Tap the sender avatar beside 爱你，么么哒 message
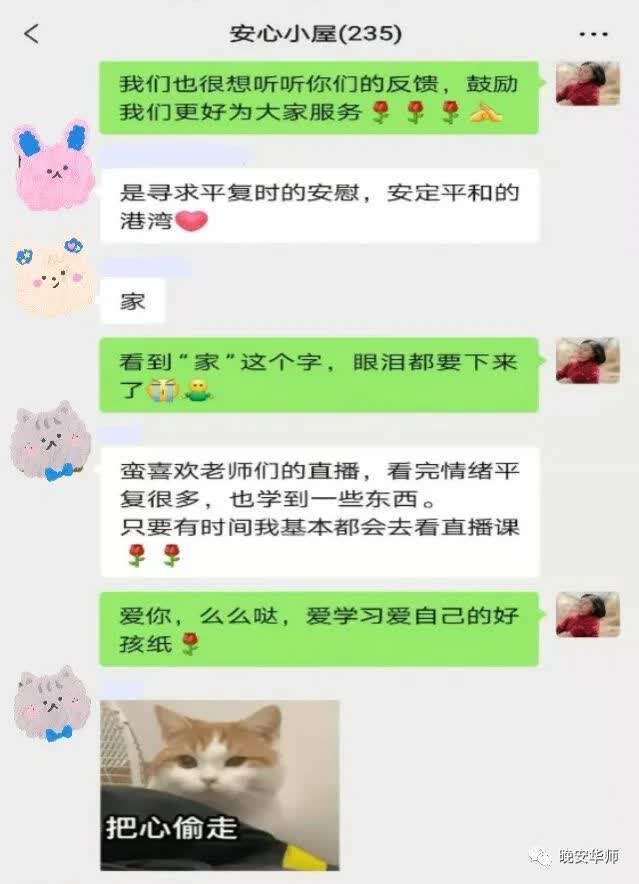The image size is (639, 884). (x=587, y=614)
